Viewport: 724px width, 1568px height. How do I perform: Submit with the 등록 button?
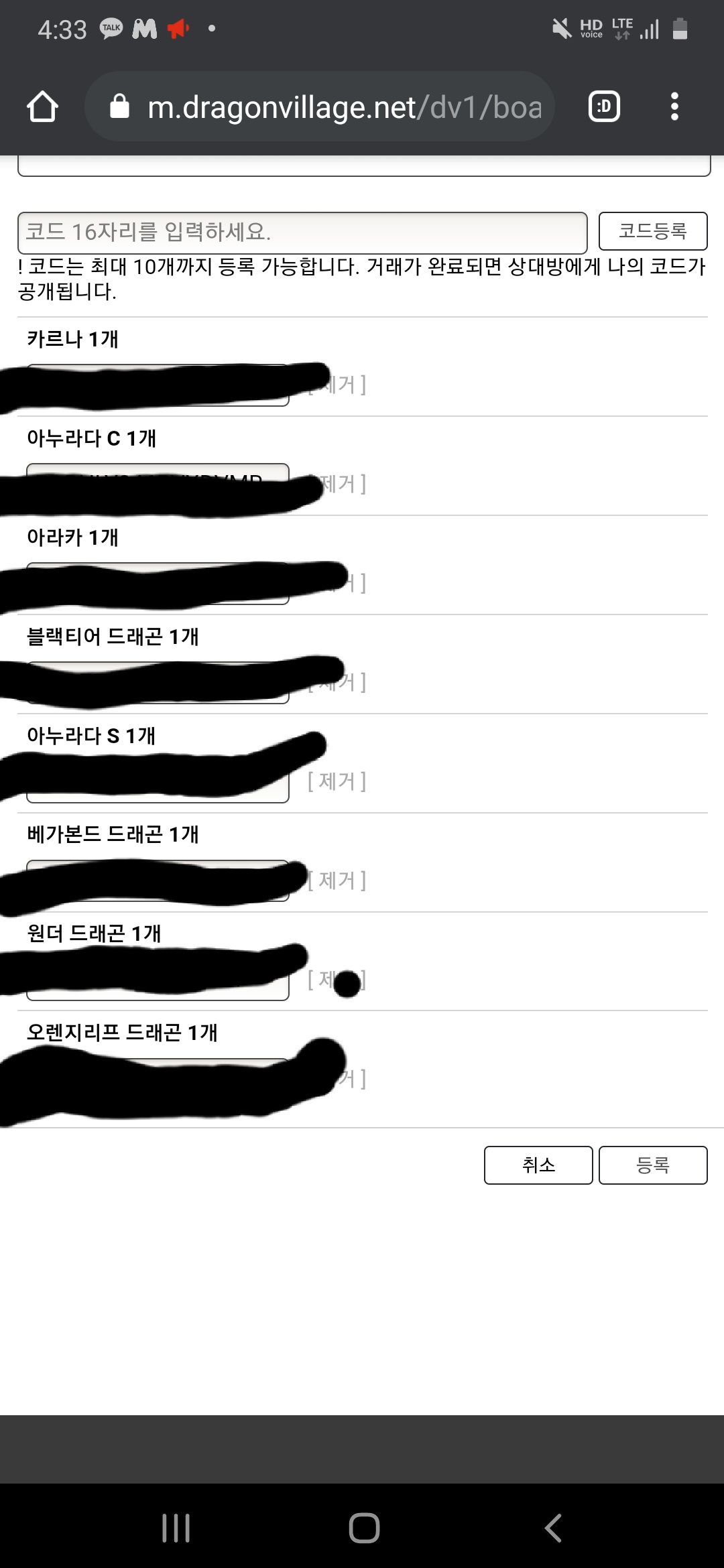pos(653,1165)
